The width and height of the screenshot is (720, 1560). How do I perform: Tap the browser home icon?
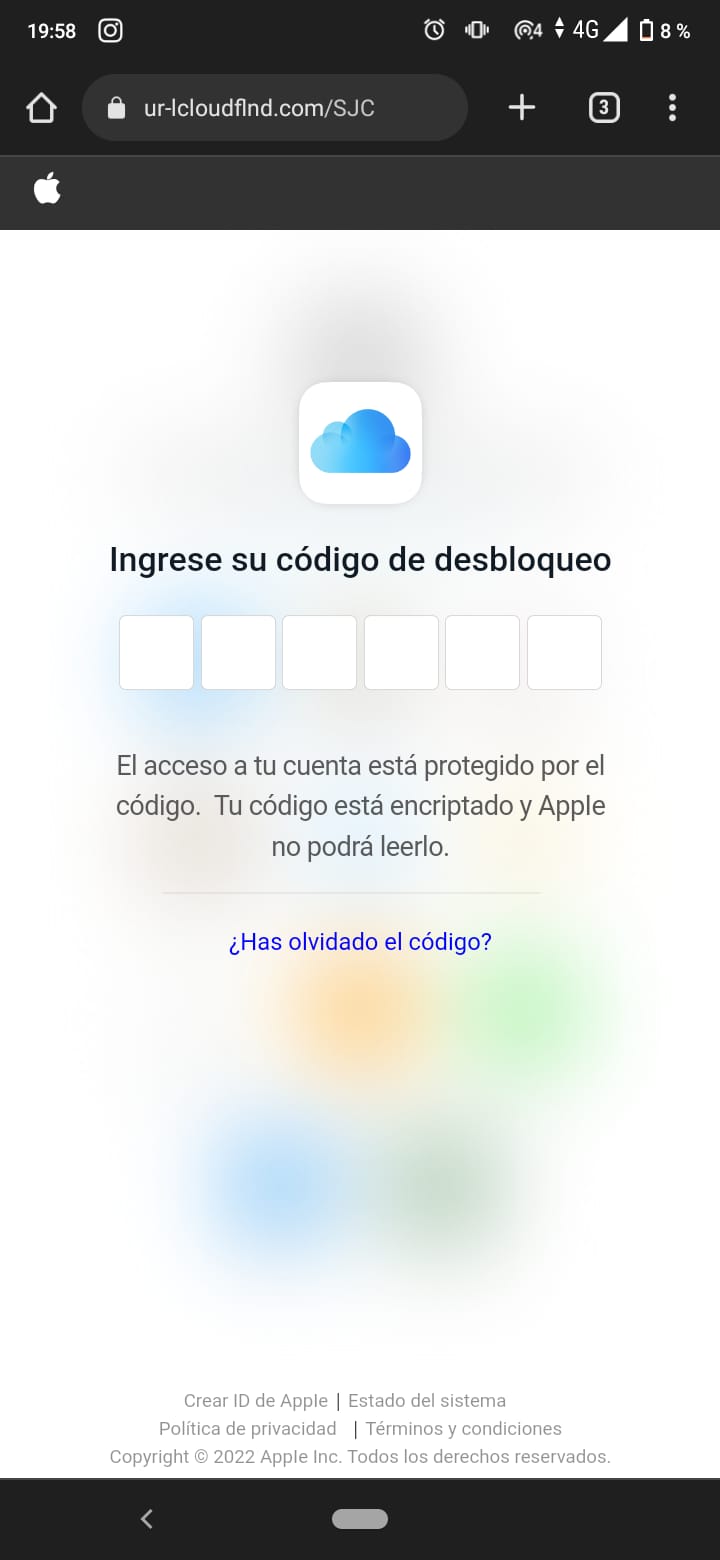(x=41, y=108)
